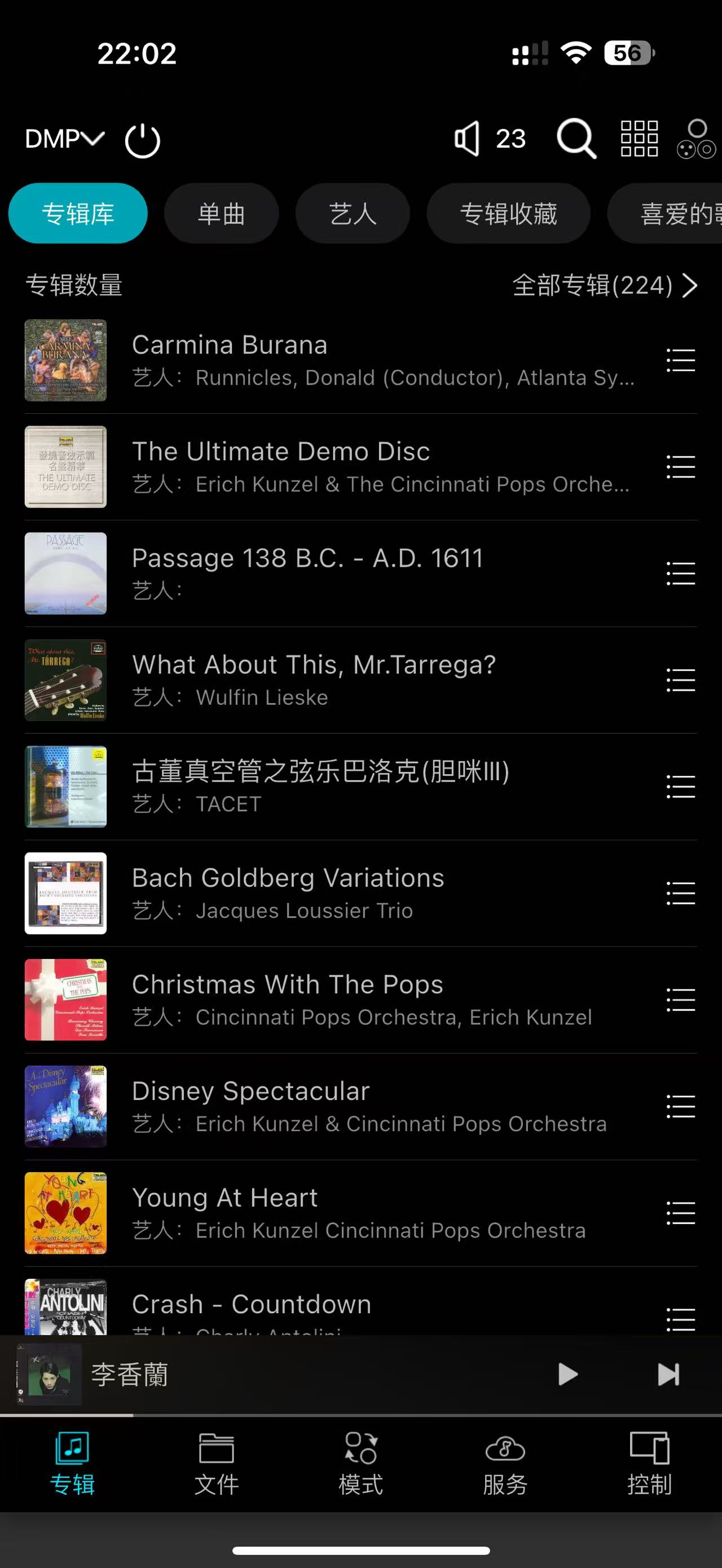Activate the 专辑库 filter pill
The height and width of the screenshot is (1568, 722).
pyautogui.click(x=78, y=213)
